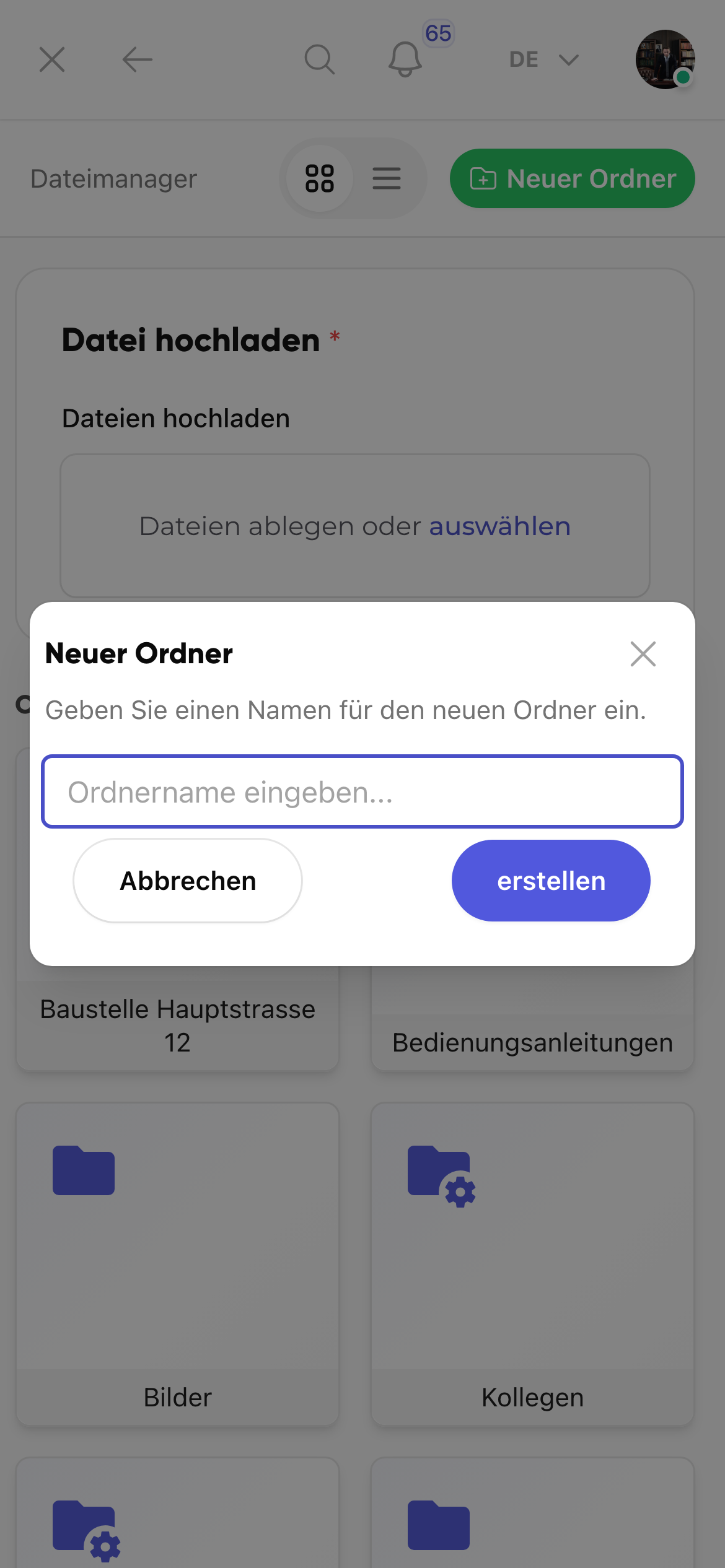Screen dimensions: 725x1568
Task: Click the new folder icon in the green button
Action: point(485,178)
